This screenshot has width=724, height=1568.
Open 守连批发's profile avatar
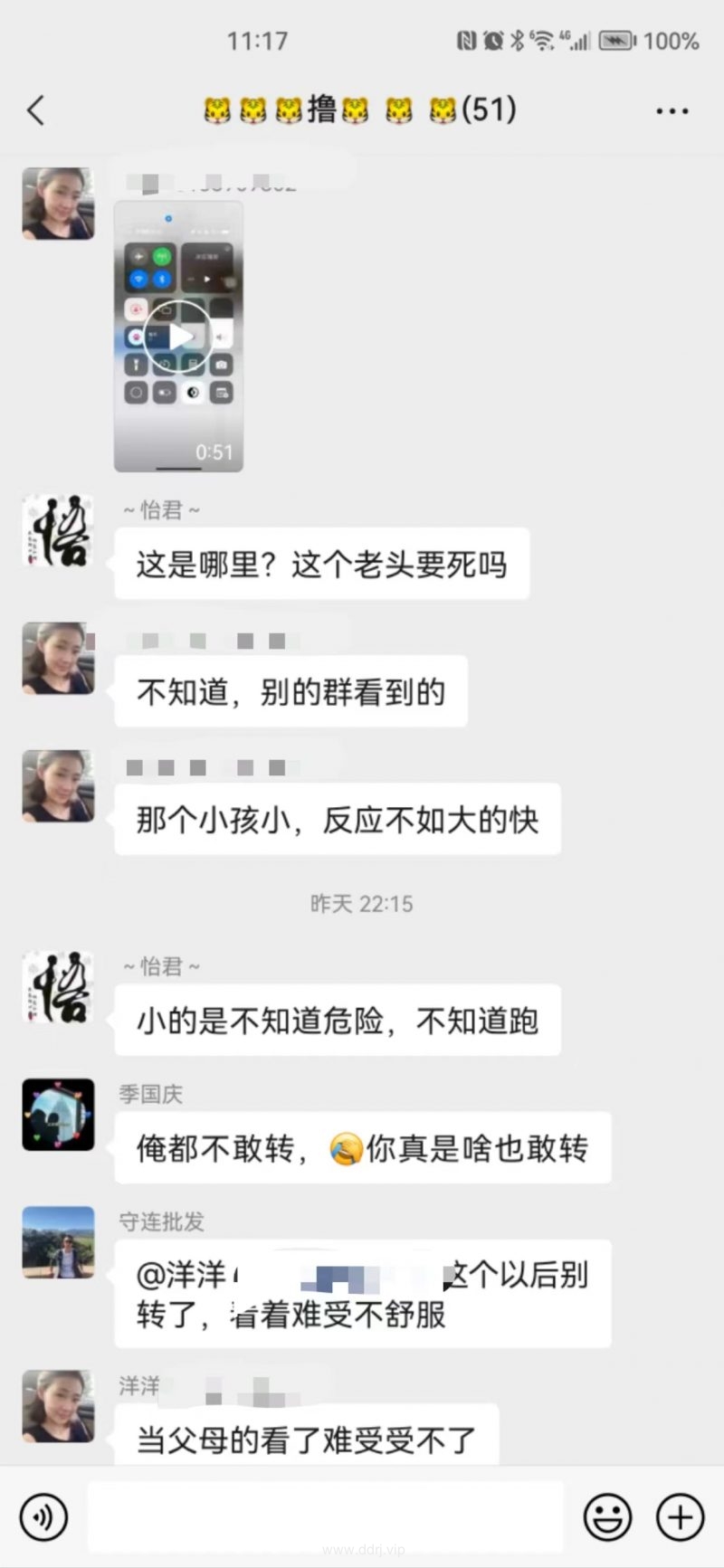pos(58,1241)
